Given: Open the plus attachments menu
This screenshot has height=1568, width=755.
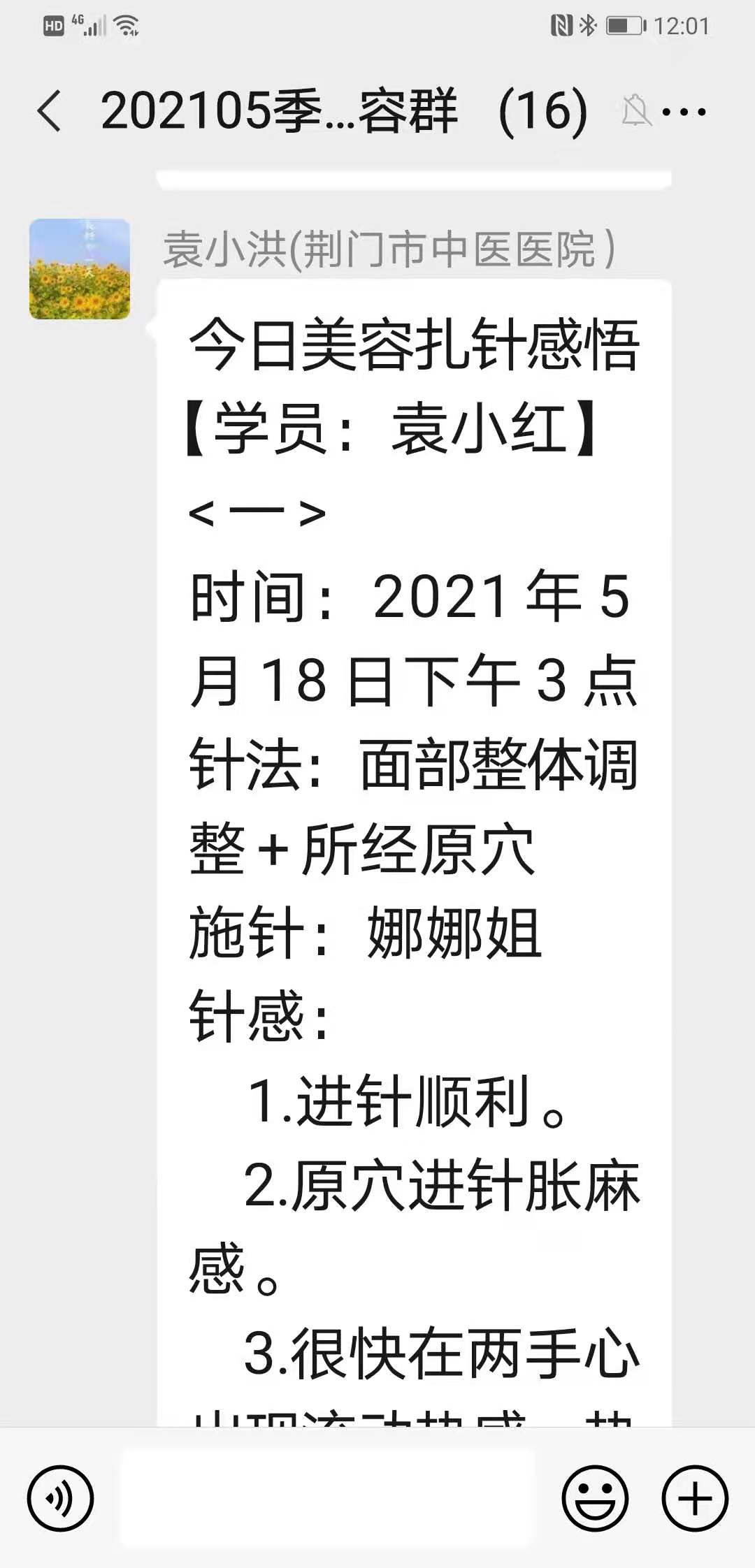Looking at the screenshot, I should coord(695,1498).
